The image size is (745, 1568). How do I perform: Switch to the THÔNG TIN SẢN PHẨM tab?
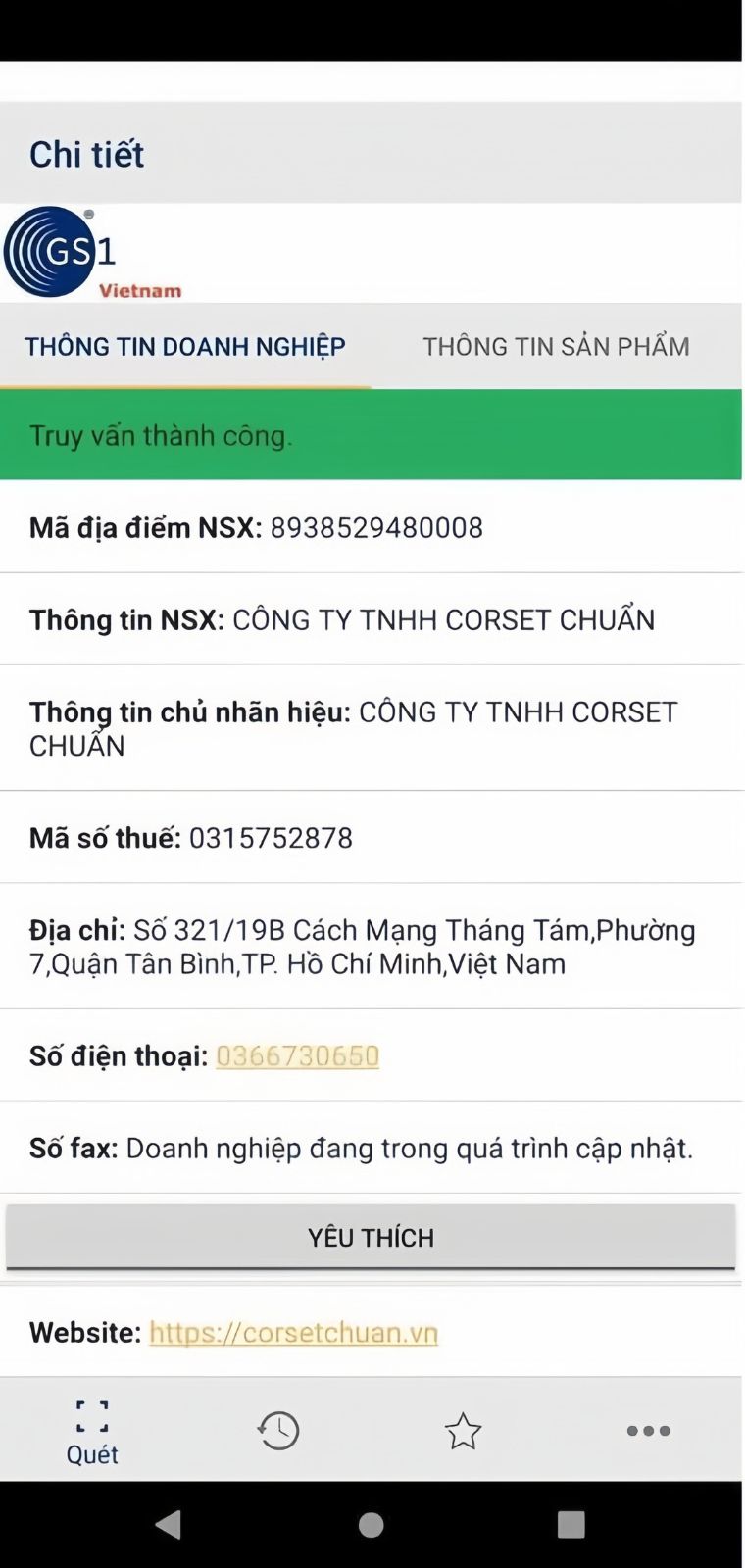pyautogui.click(x=556, y=346)
